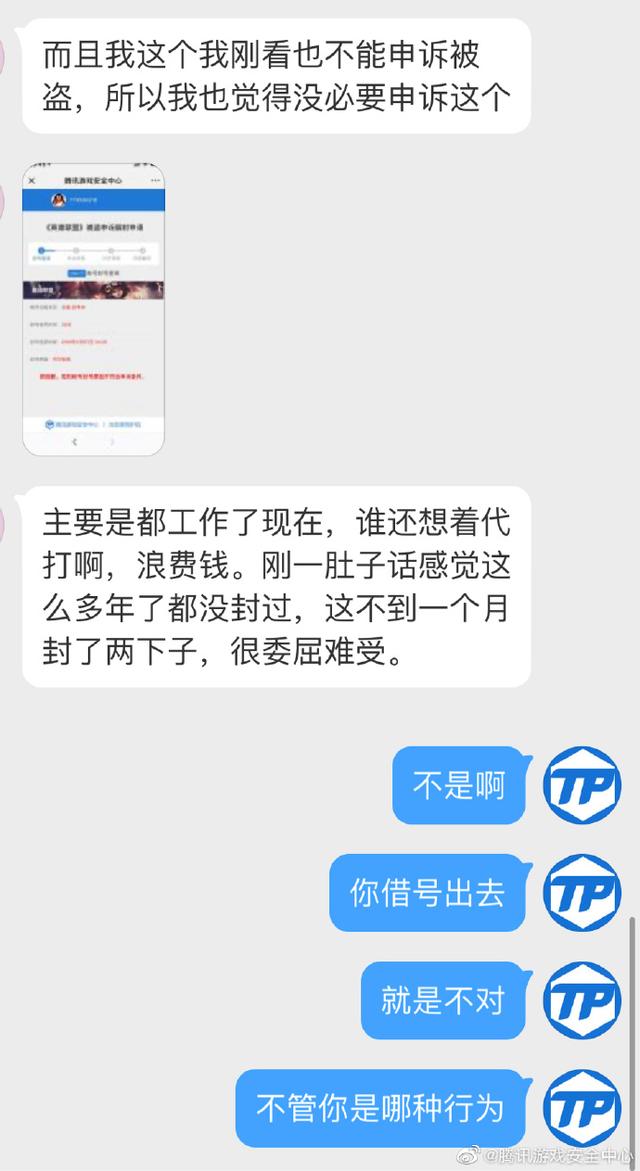Tap the TP avatar beside "不管你是哪种行为"
The height and width of the screenshot is (1171, 640).
582,1108
